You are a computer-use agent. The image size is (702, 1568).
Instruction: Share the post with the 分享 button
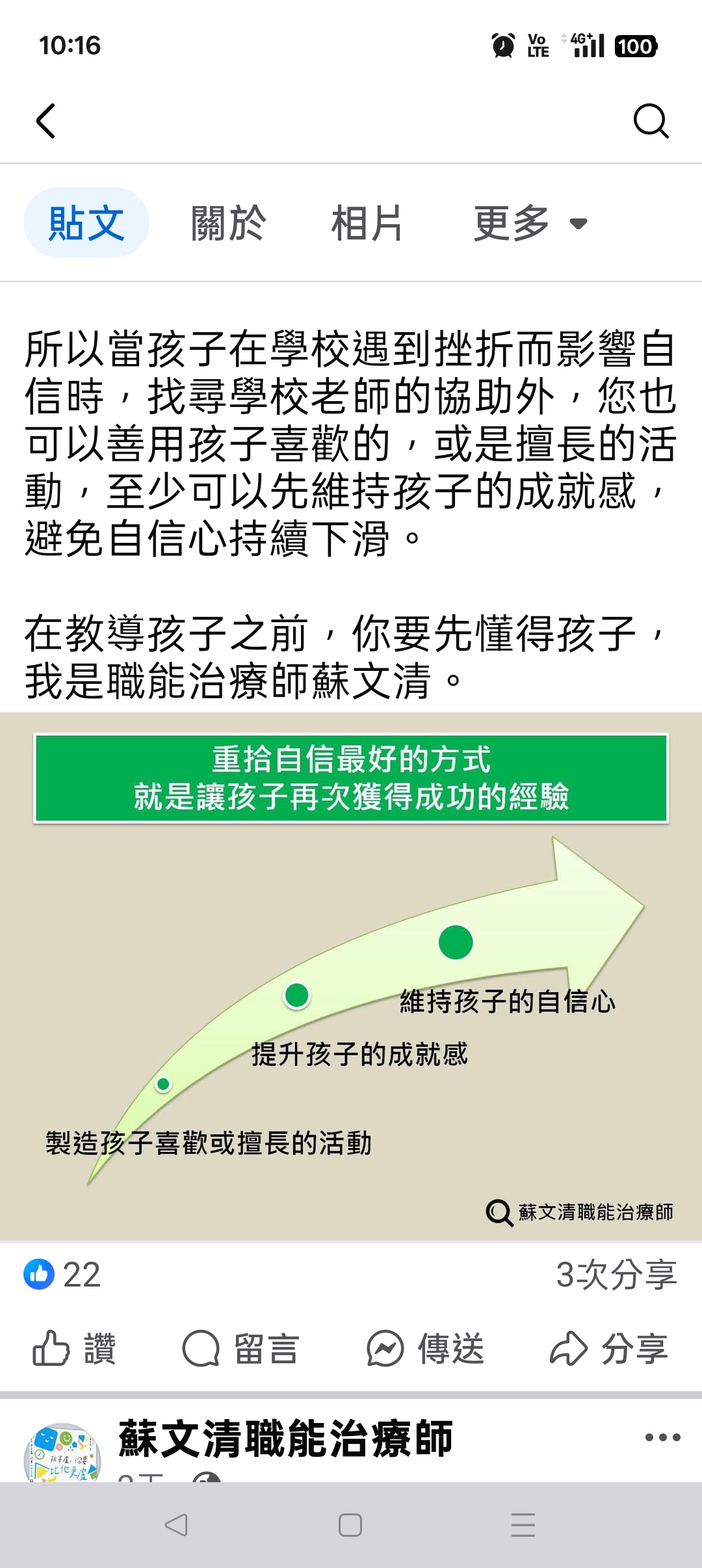[x=609, y=1348]
